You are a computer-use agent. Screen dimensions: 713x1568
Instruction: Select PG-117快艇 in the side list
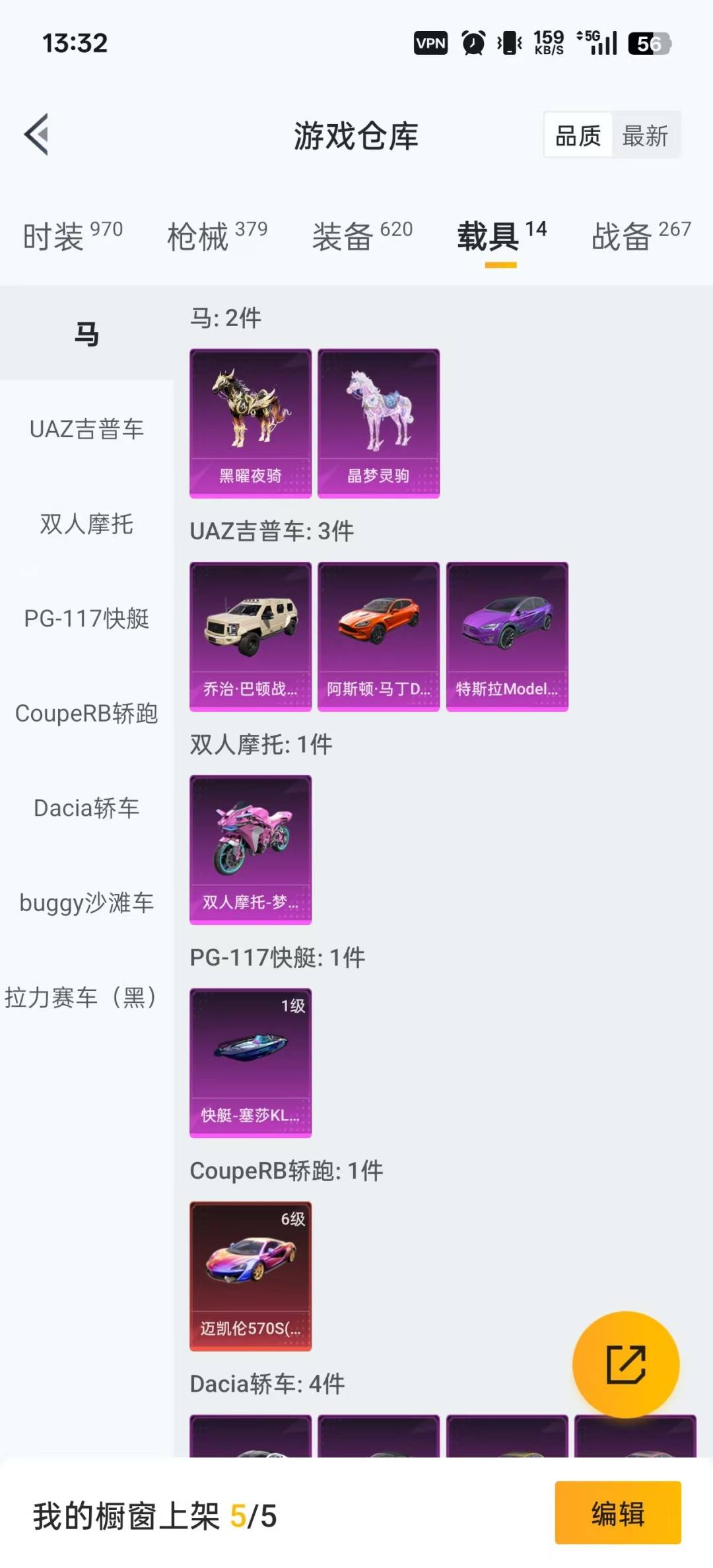[x=86, y=619]
